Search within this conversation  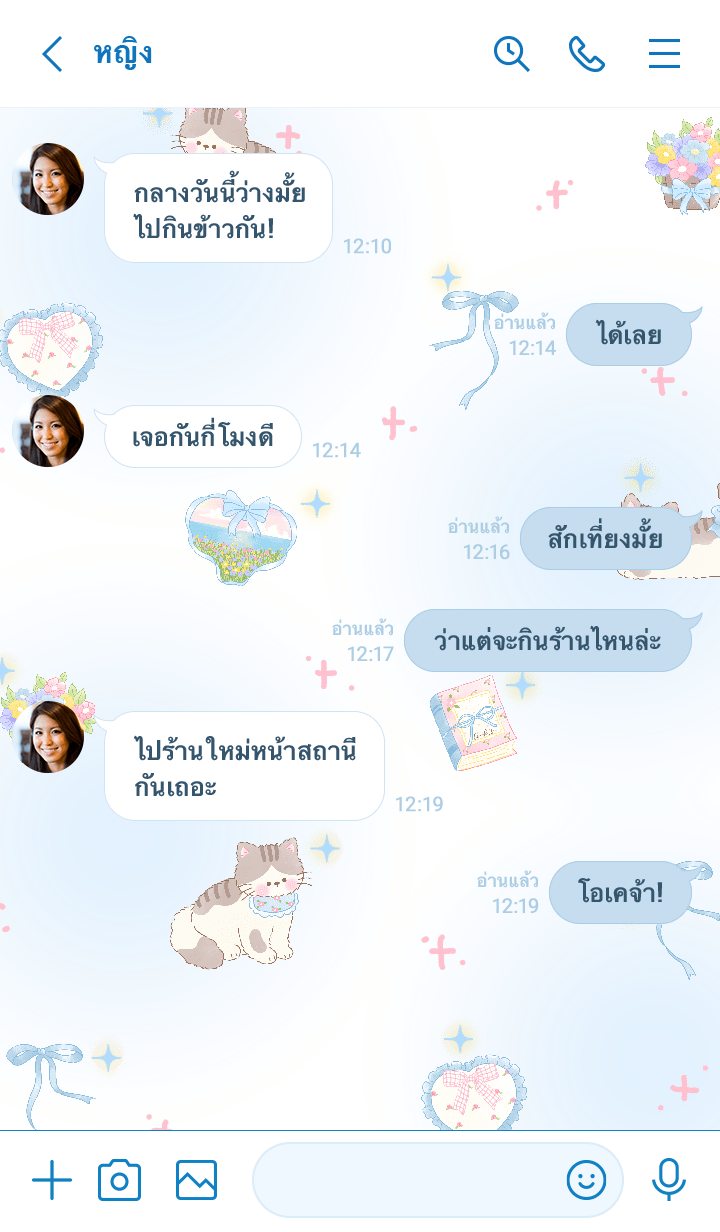[x=511, y=54]
